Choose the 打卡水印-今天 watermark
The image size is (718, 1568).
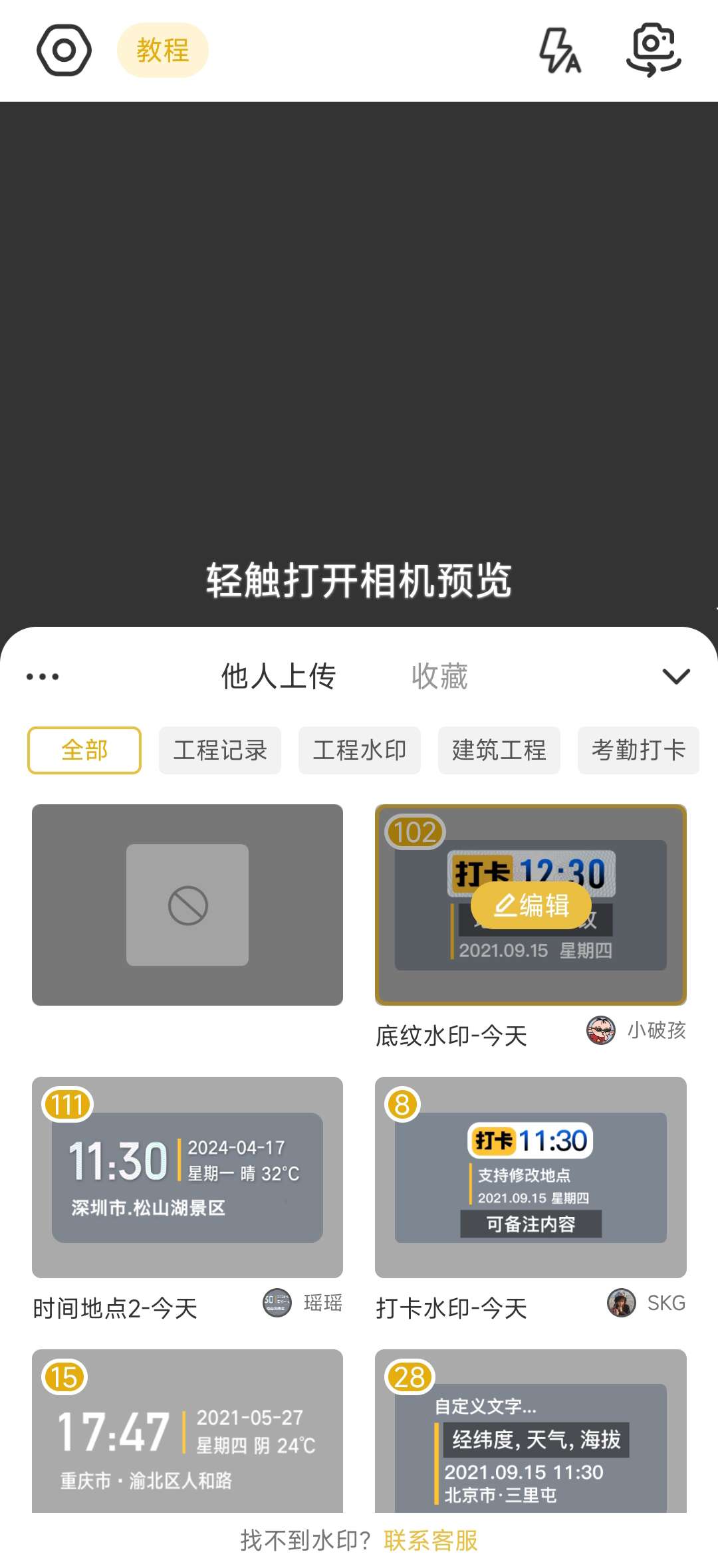[x=531, y=1177]
